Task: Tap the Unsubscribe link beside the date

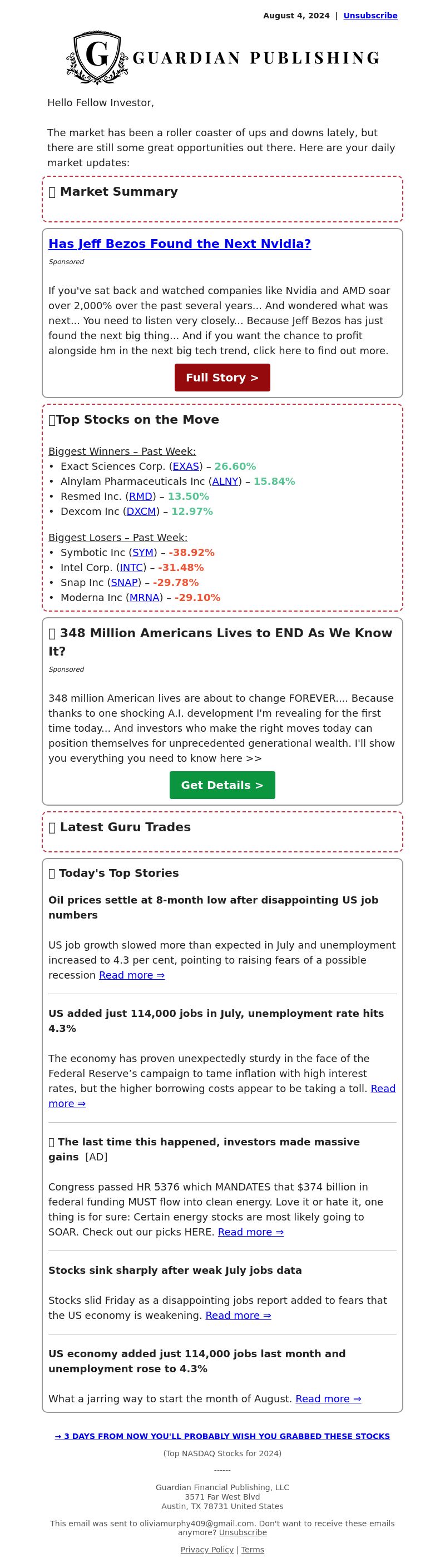Action: pos(370,16)
